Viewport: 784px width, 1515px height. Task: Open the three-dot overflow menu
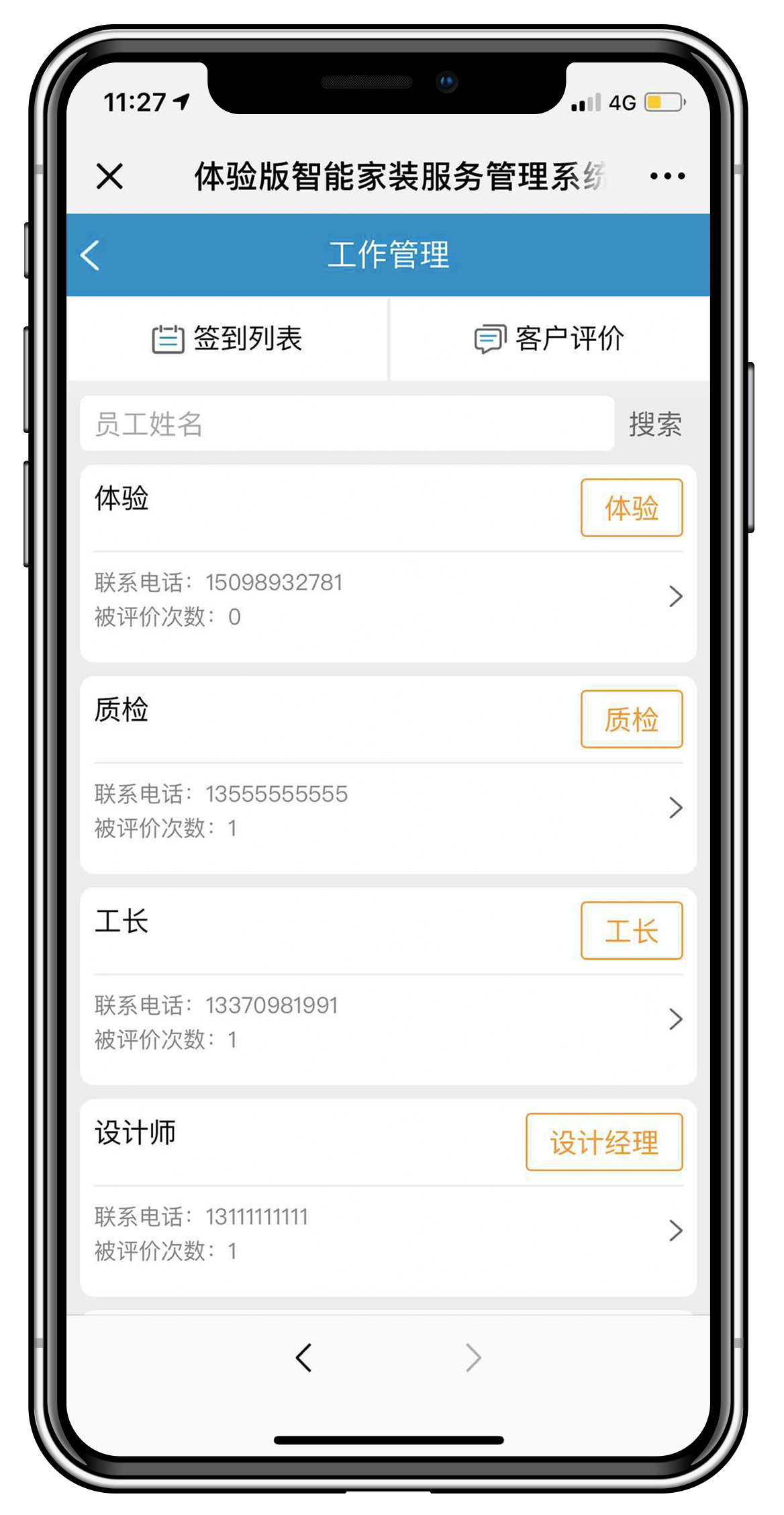click(667, 177)
